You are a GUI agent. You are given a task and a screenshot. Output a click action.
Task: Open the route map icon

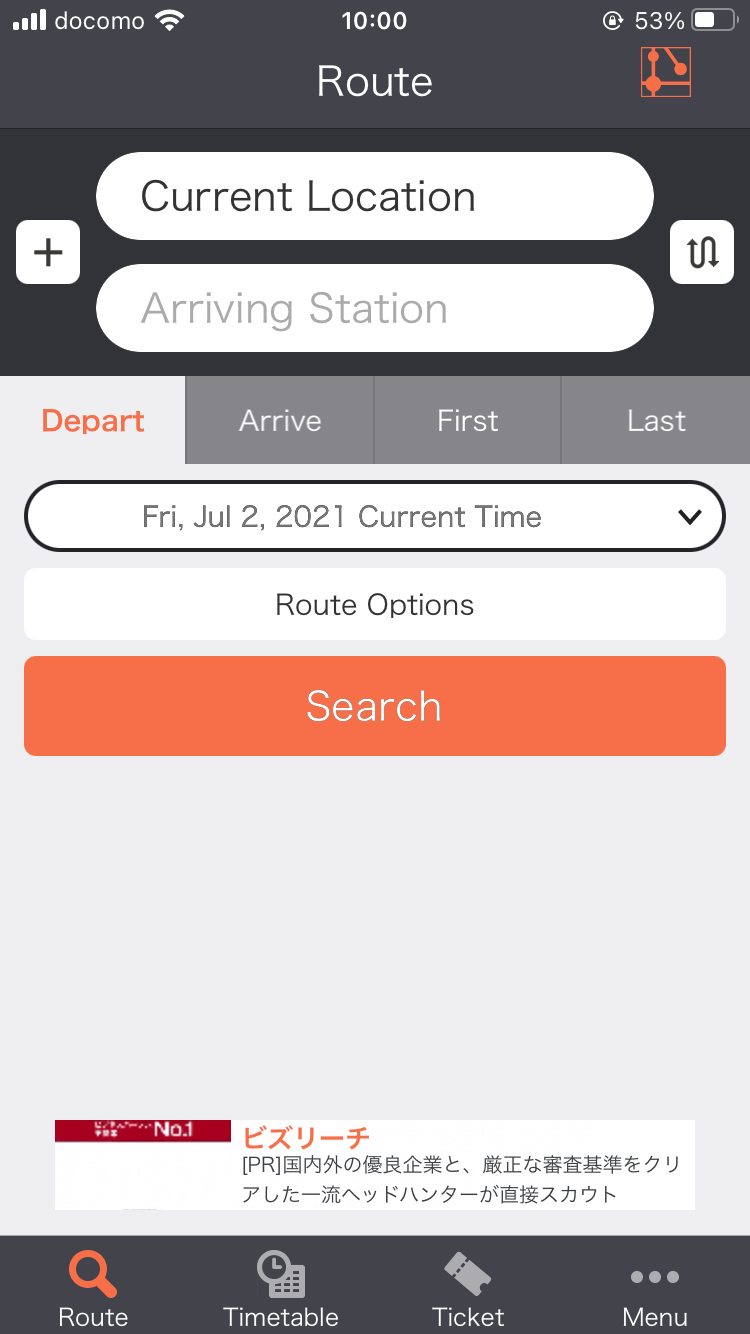coord(666,73)
